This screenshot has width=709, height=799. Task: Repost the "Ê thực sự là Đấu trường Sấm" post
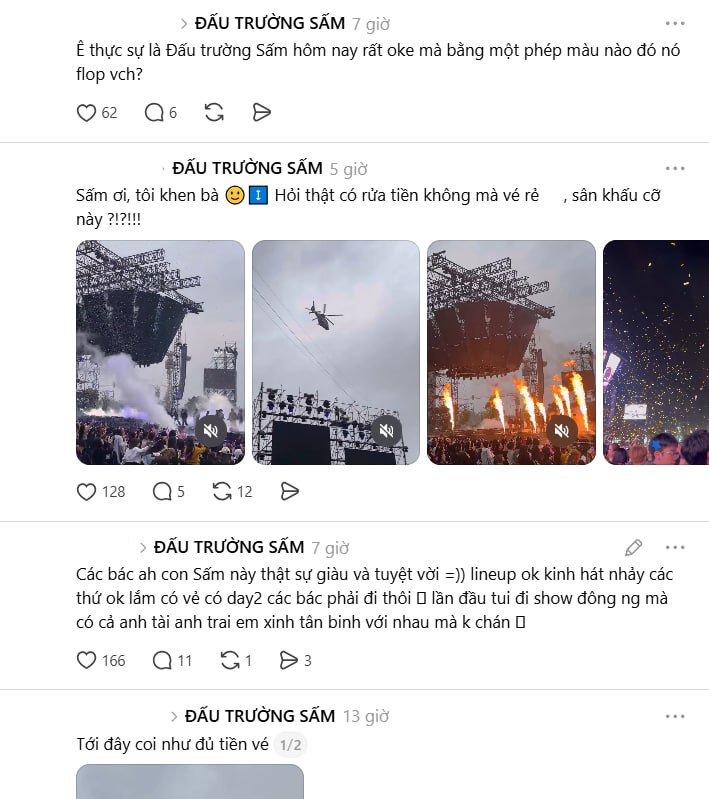coord(214,113)
